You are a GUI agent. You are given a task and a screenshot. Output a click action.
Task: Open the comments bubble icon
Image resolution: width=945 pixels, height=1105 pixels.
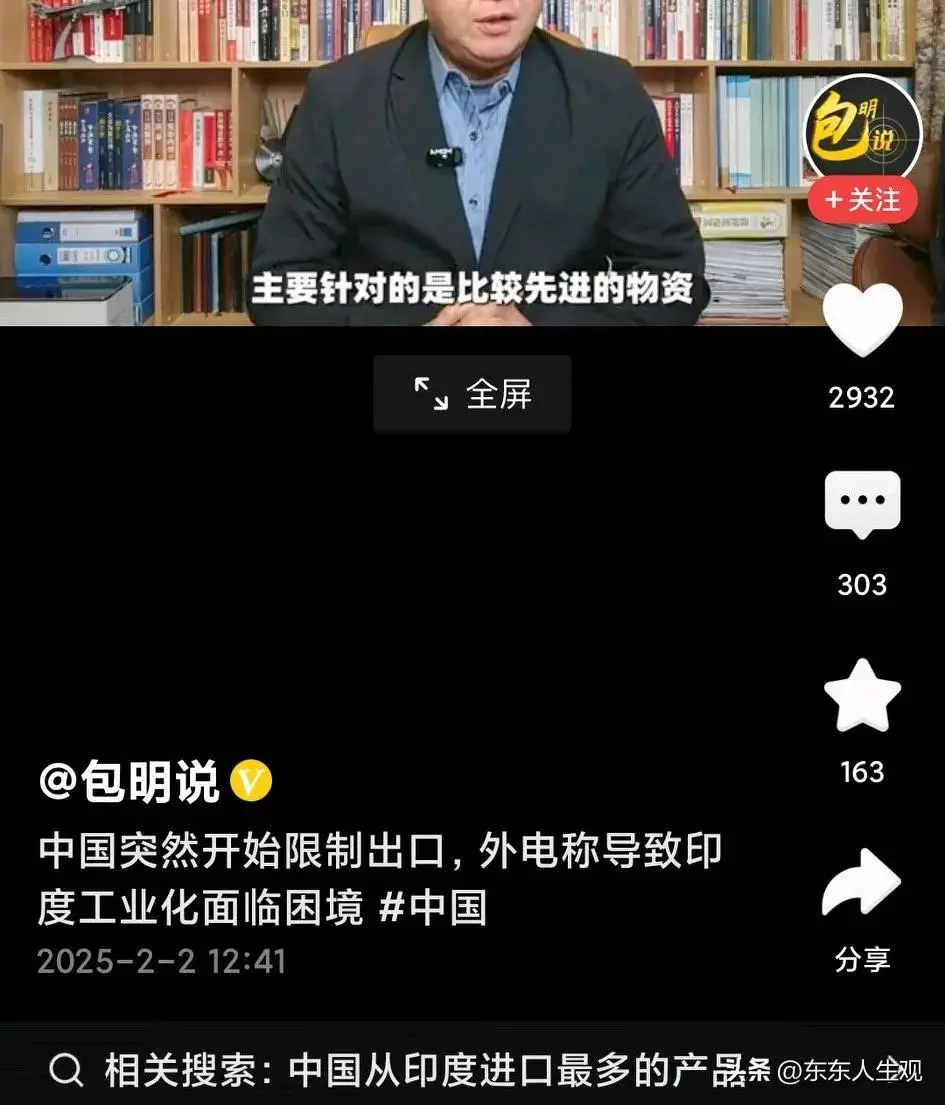coord(862,505)
